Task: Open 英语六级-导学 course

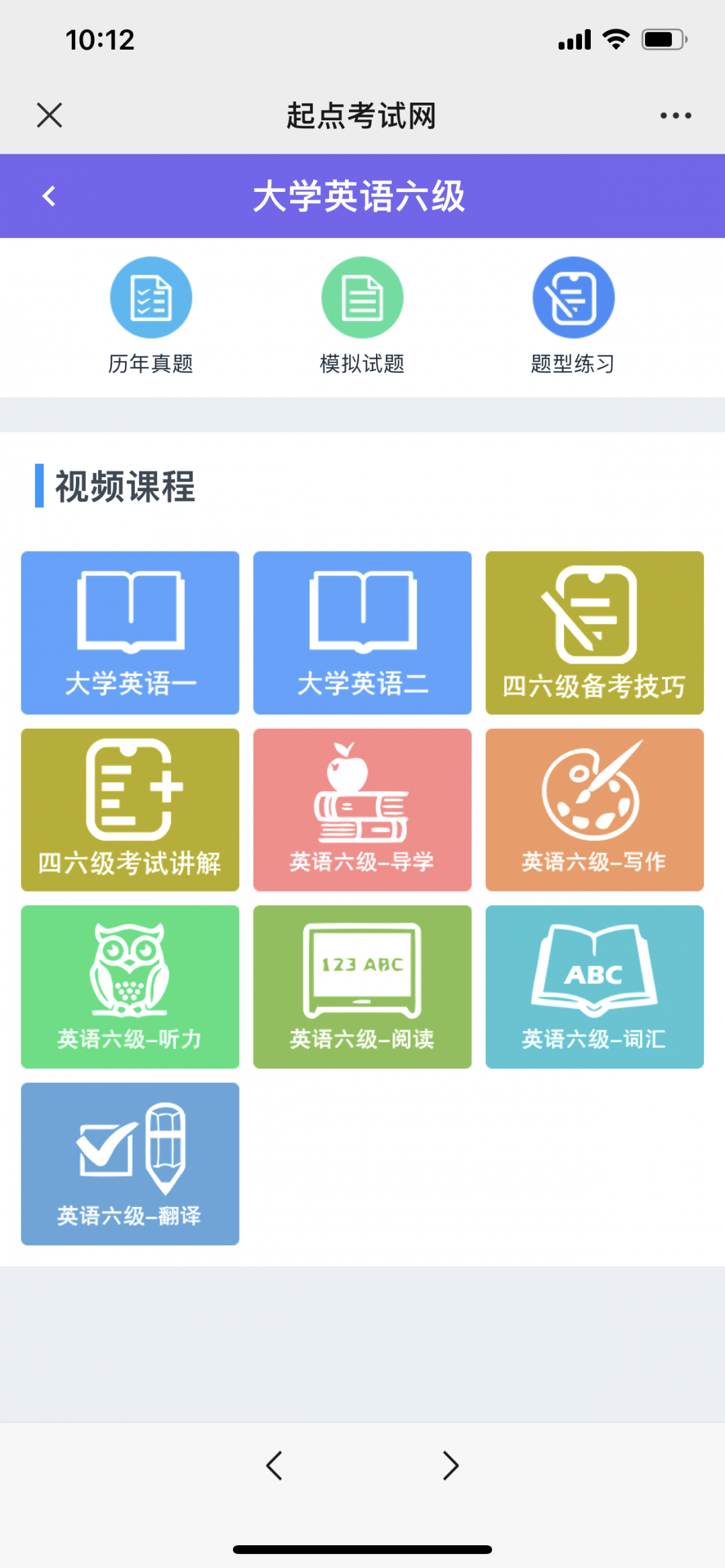Action: tap(362, 810)
